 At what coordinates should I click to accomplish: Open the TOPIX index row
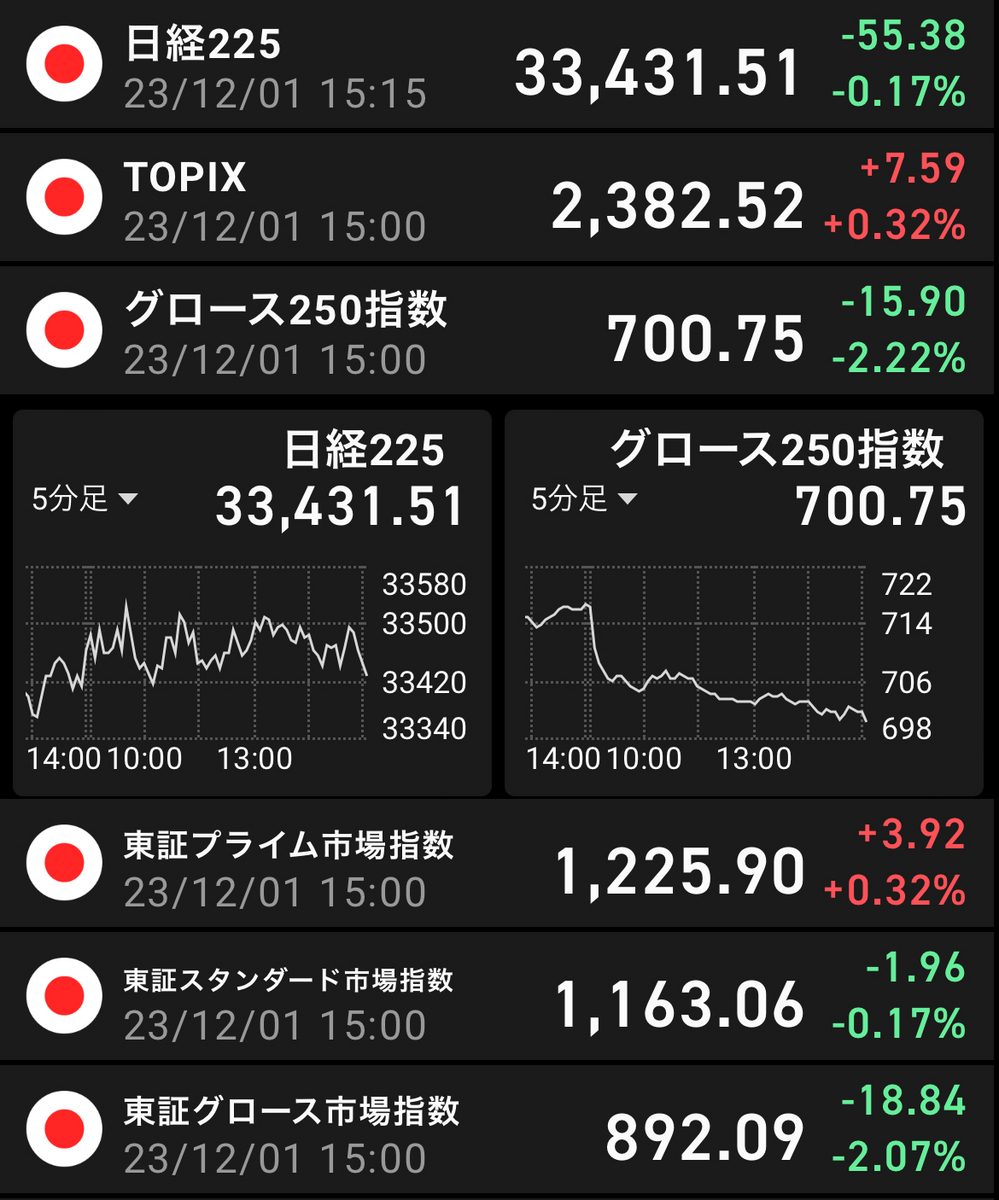[x=499, y=197]
